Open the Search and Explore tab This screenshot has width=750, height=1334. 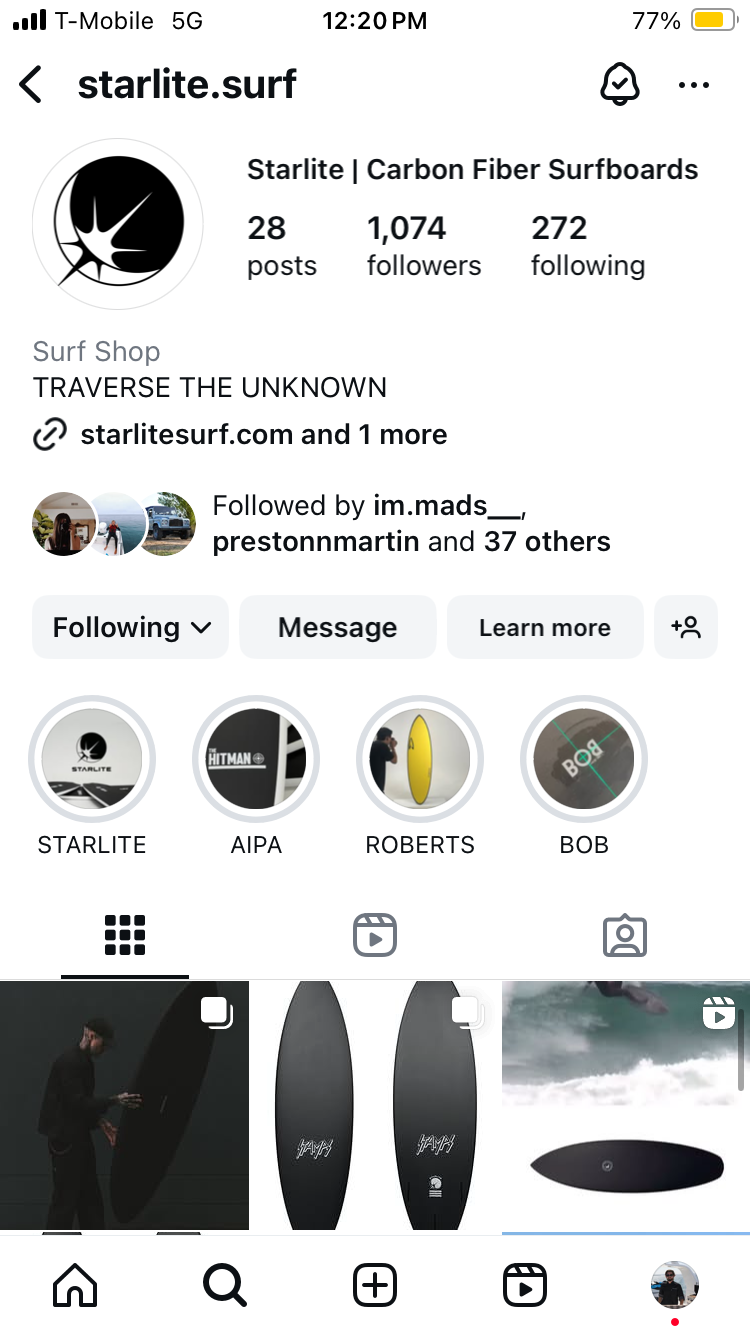(x=225, y=1285)
